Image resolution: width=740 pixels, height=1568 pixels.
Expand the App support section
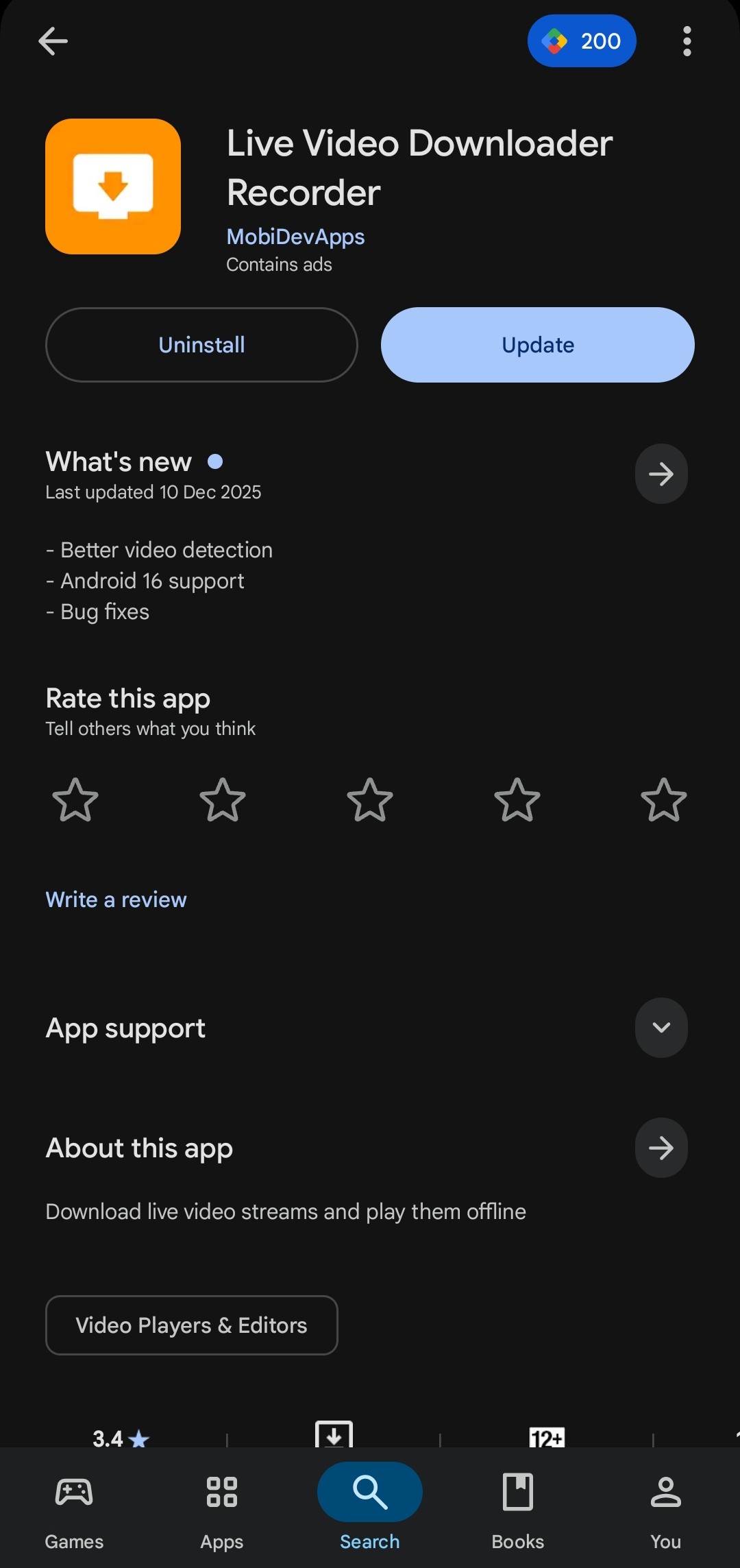[661, 1027]
